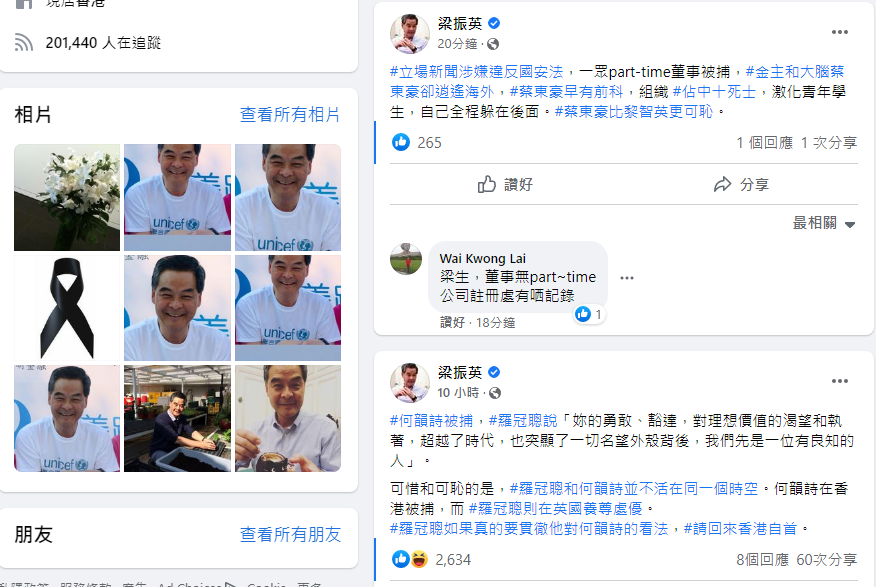876x587 pixels.
Task: Open overflow menu on the 10小時 post
Action: click(x=840, y=381)
